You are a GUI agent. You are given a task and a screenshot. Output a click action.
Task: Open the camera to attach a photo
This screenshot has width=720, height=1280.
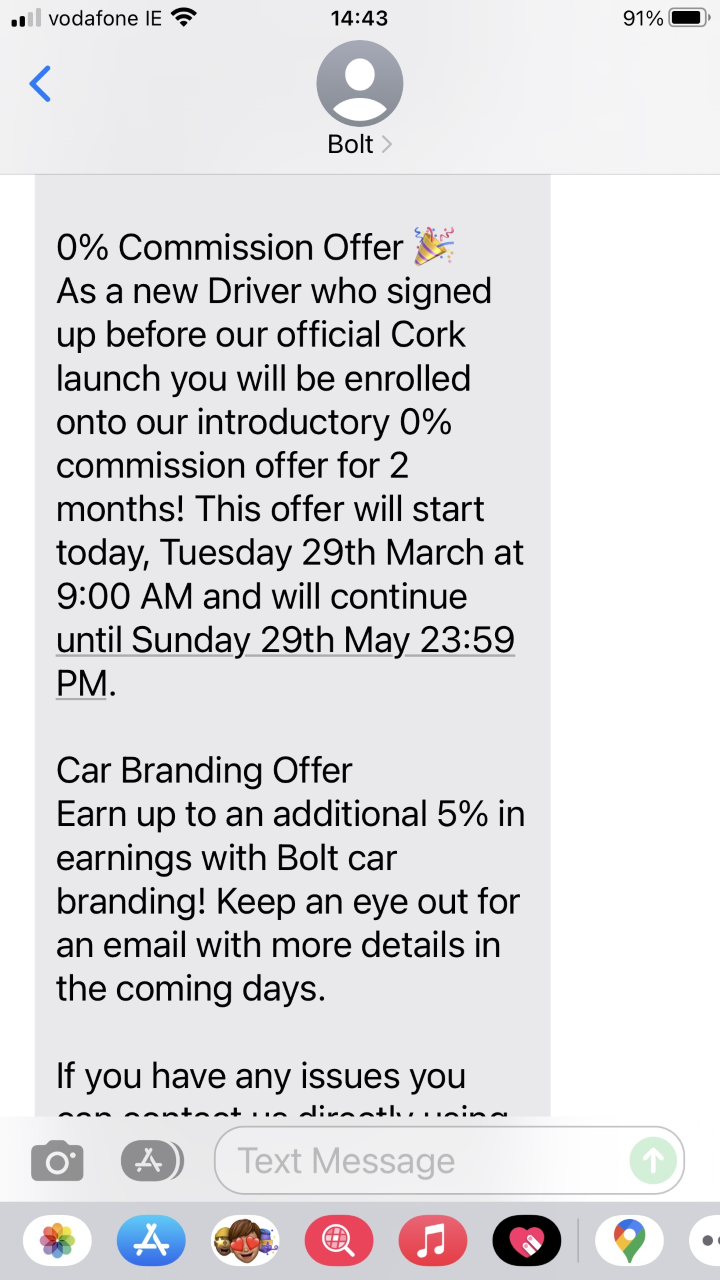57,1161
